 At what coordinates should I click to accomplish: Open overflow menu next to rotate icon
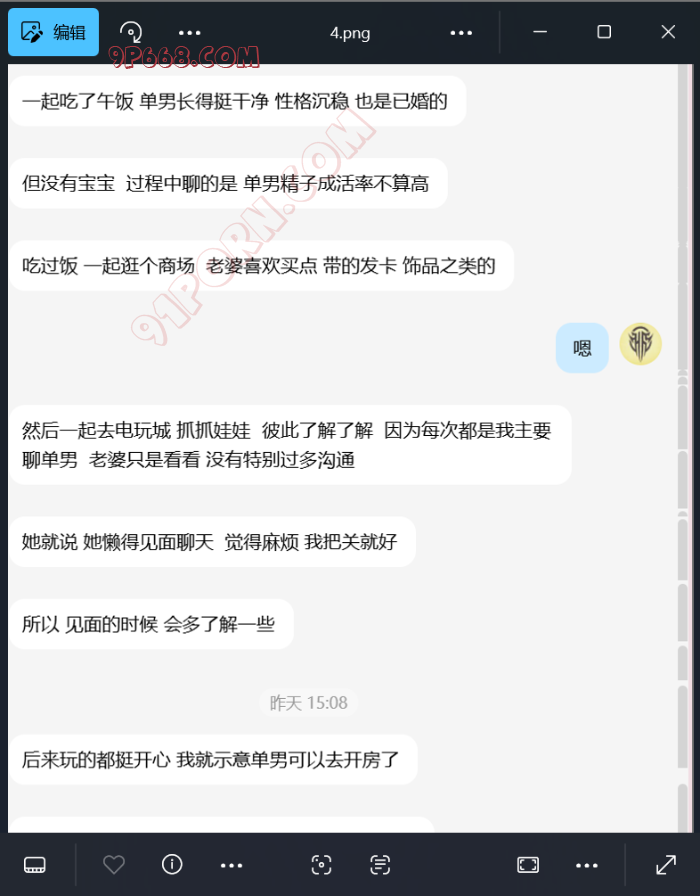click(190, 32)
